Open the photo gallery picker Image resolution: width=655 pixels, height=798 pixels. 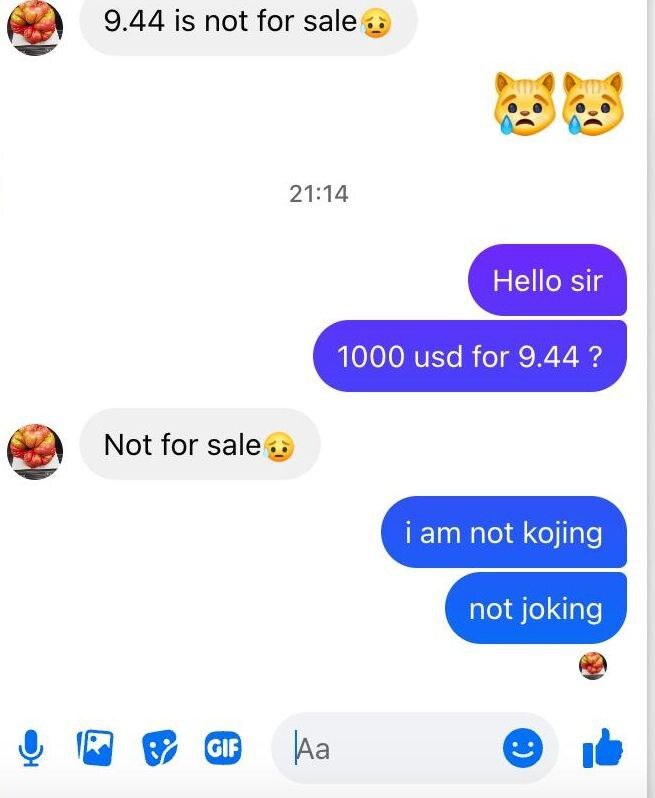pyautogui.click(x=96, y=747)
